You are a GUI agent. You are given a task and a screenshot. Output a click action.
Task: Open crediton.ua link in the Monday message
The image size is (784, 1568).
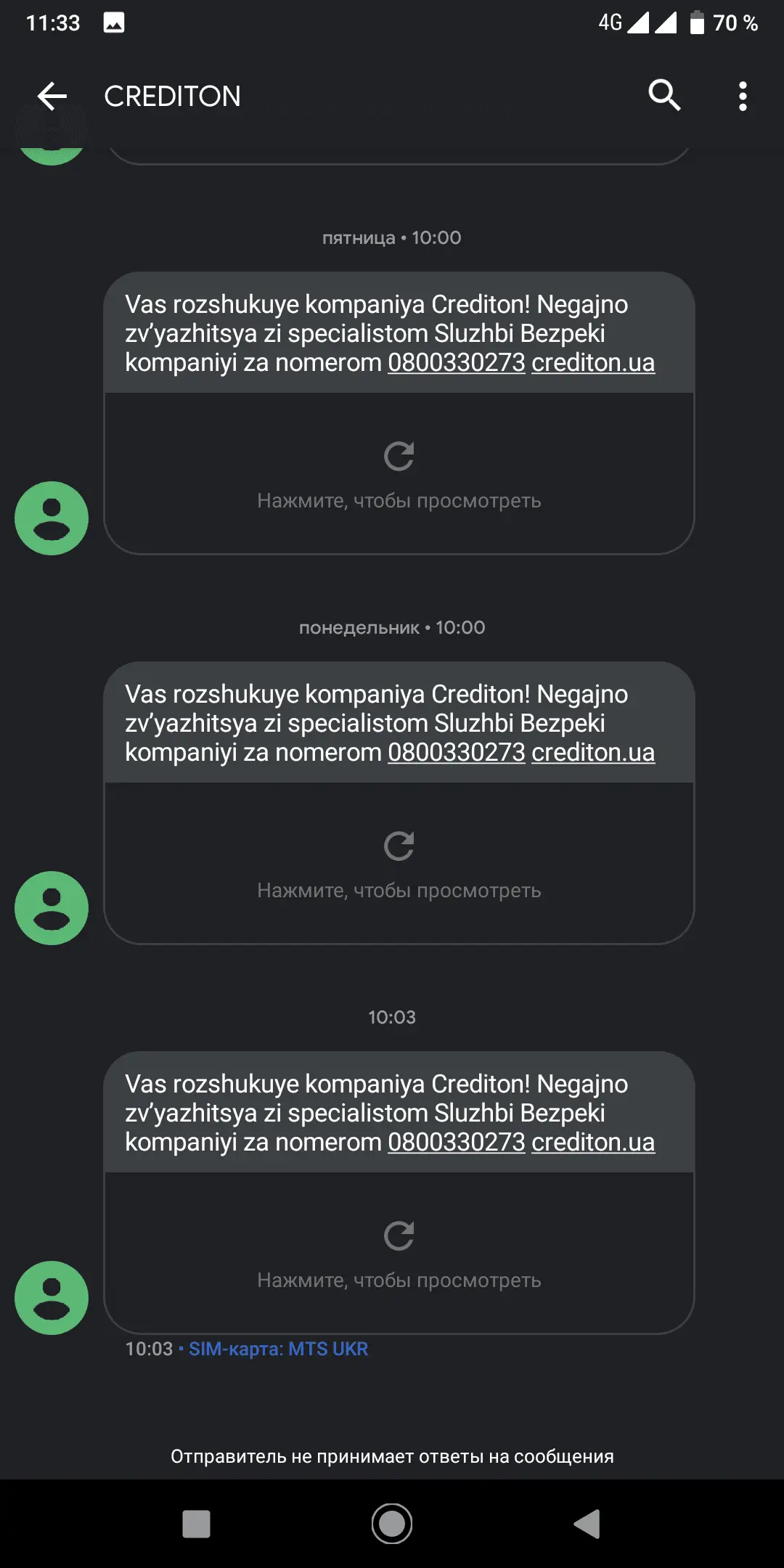pyautogui.click(x=593, y=752)
